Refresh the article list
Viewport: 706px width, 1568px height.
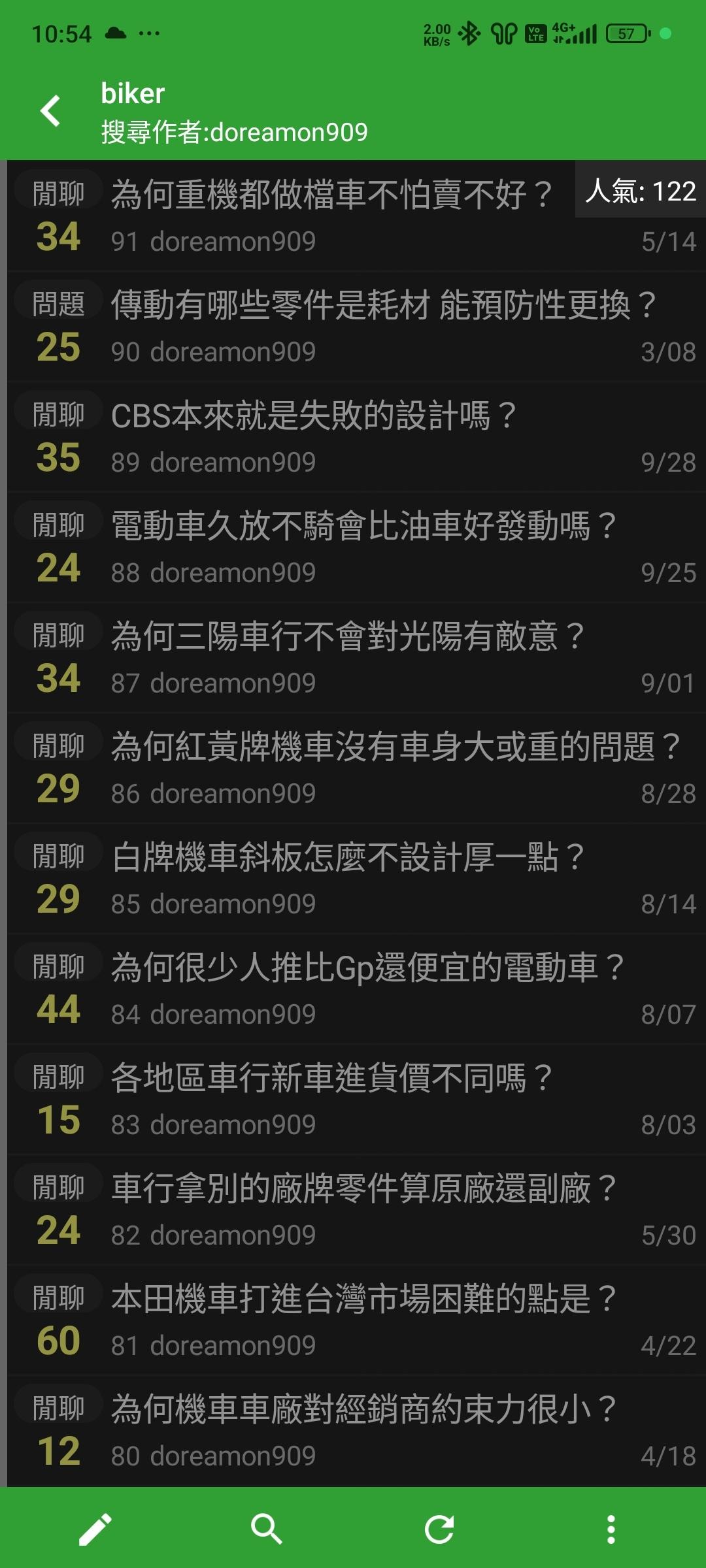coord(439,1529)
